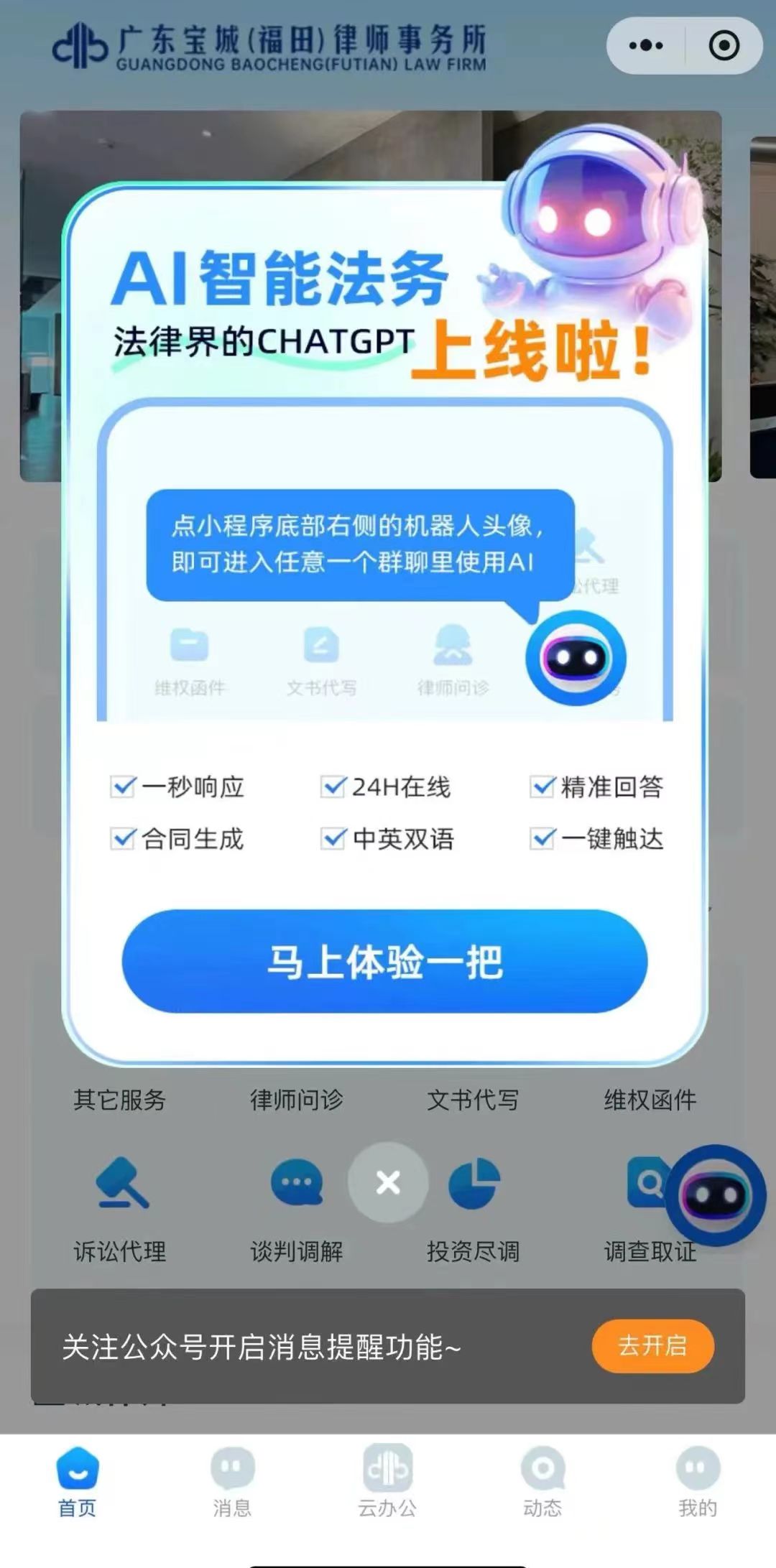This screenshot has width=776, height=1568.
Task: Open the floating AI robot assistant
Action: 715,1196
